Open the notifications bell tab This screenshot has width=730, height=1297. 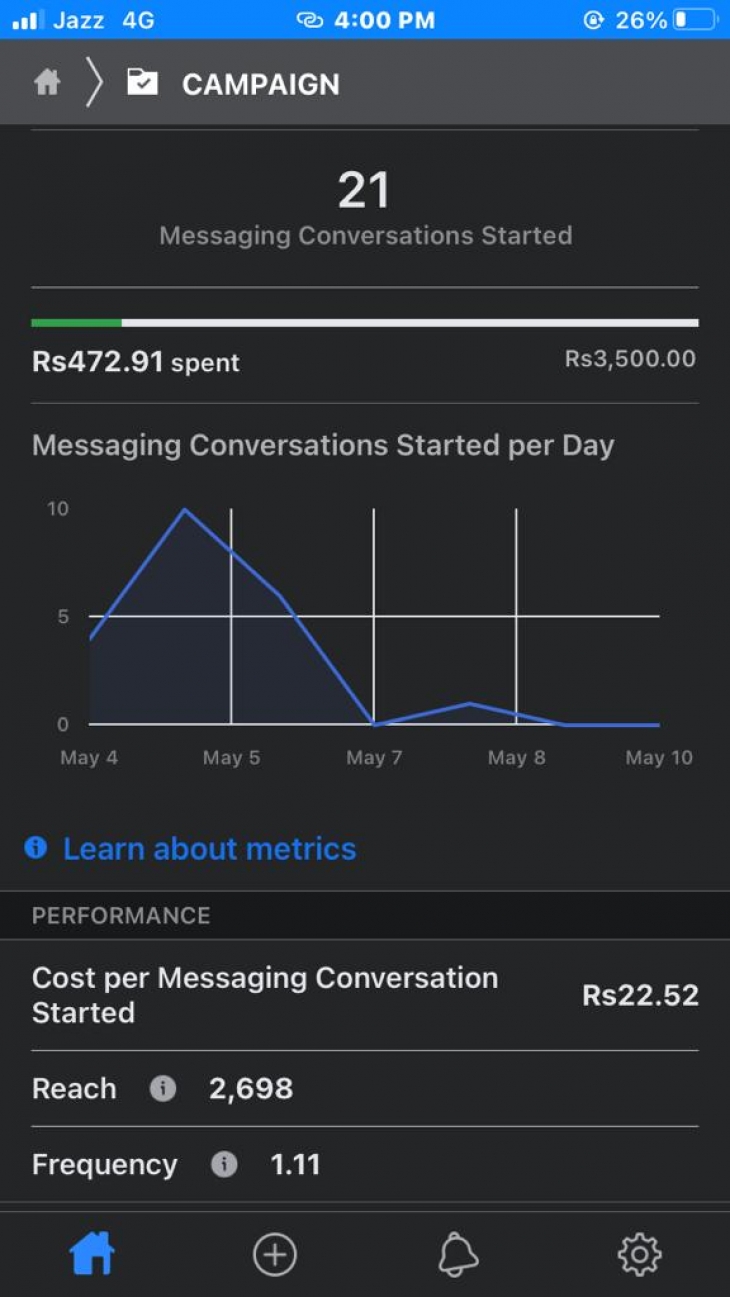coord(458,1254)
